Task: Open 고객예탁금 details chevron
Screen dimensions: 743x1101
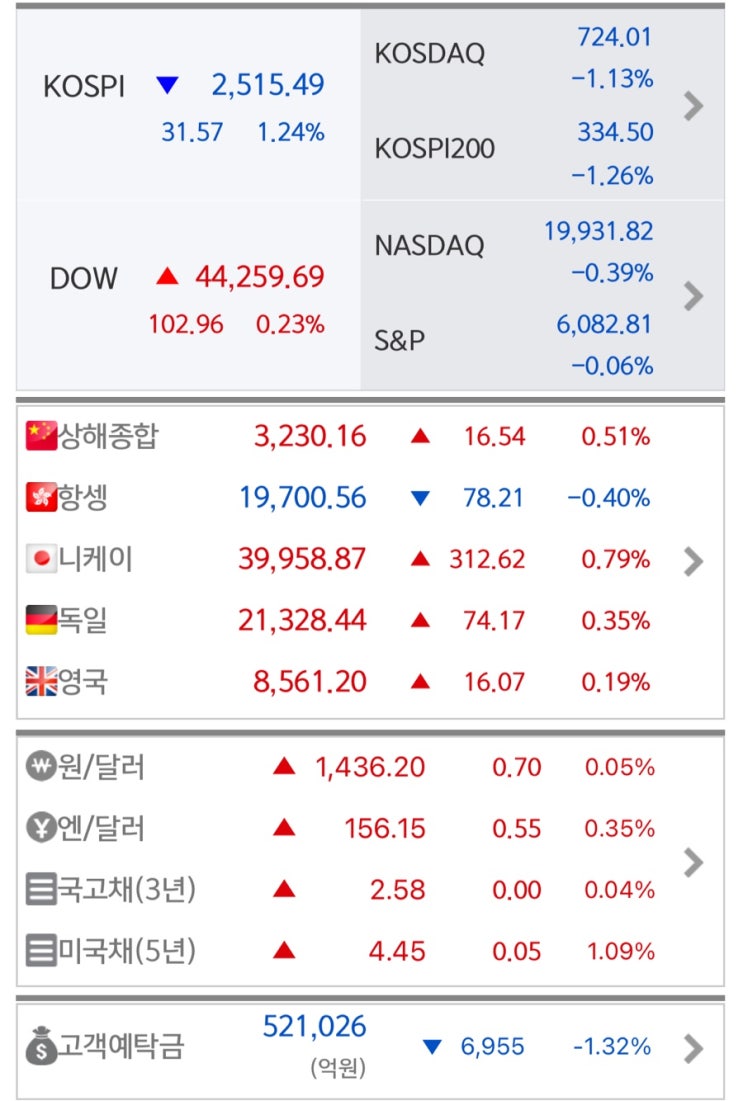Action: [x=693, y=1048]
